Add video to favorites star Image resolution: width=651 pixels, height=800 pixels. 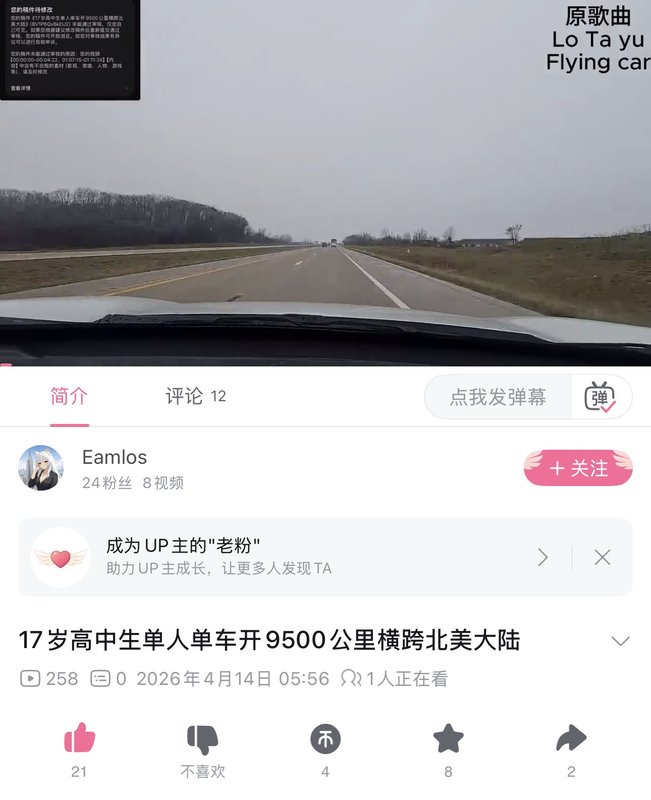448,740
